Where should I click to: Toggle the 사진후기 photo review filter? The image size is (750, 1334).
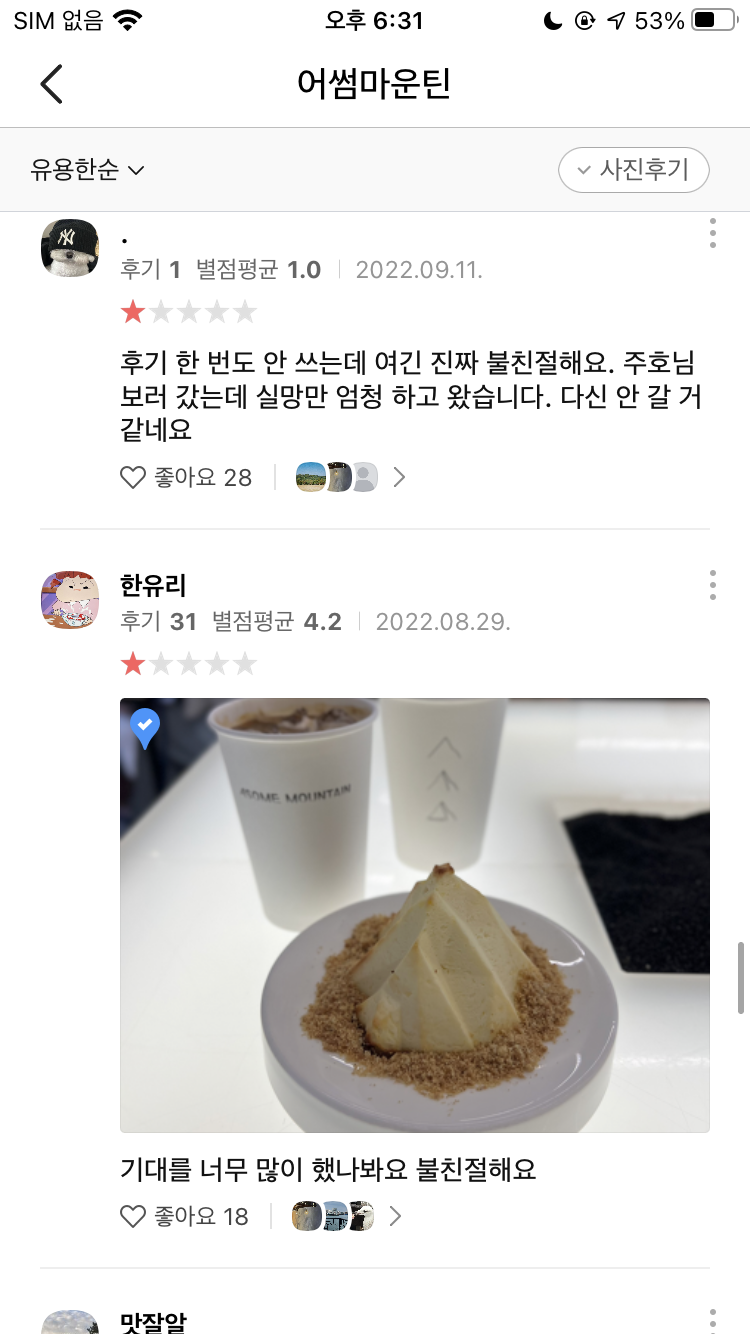point(634,170)
